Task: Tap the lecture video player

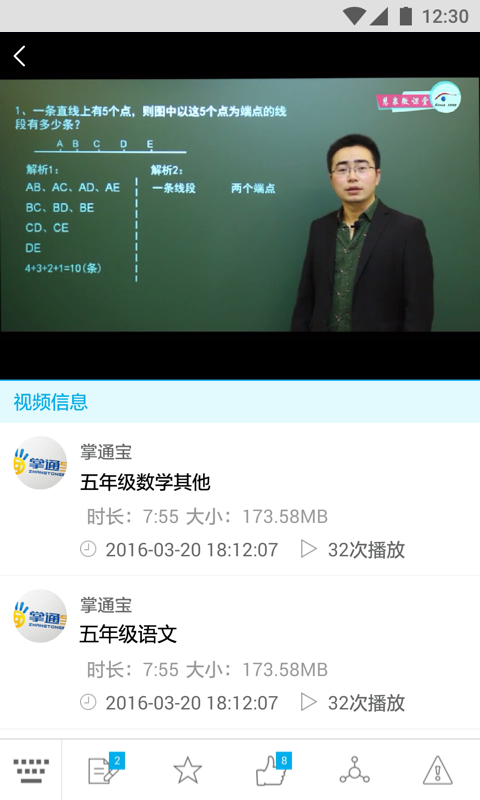Action: point(240,205)
